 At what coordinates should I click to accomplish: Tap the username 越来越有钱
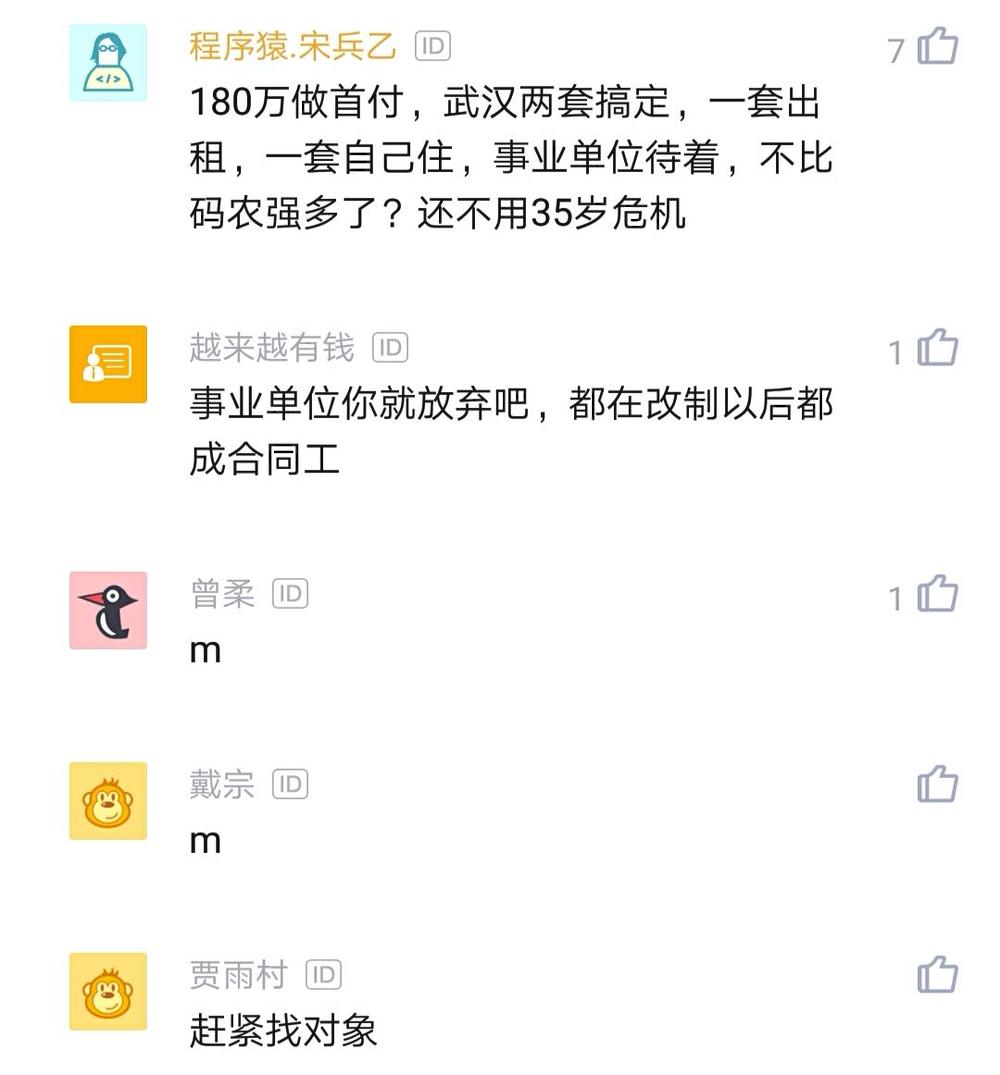(272, 348)
